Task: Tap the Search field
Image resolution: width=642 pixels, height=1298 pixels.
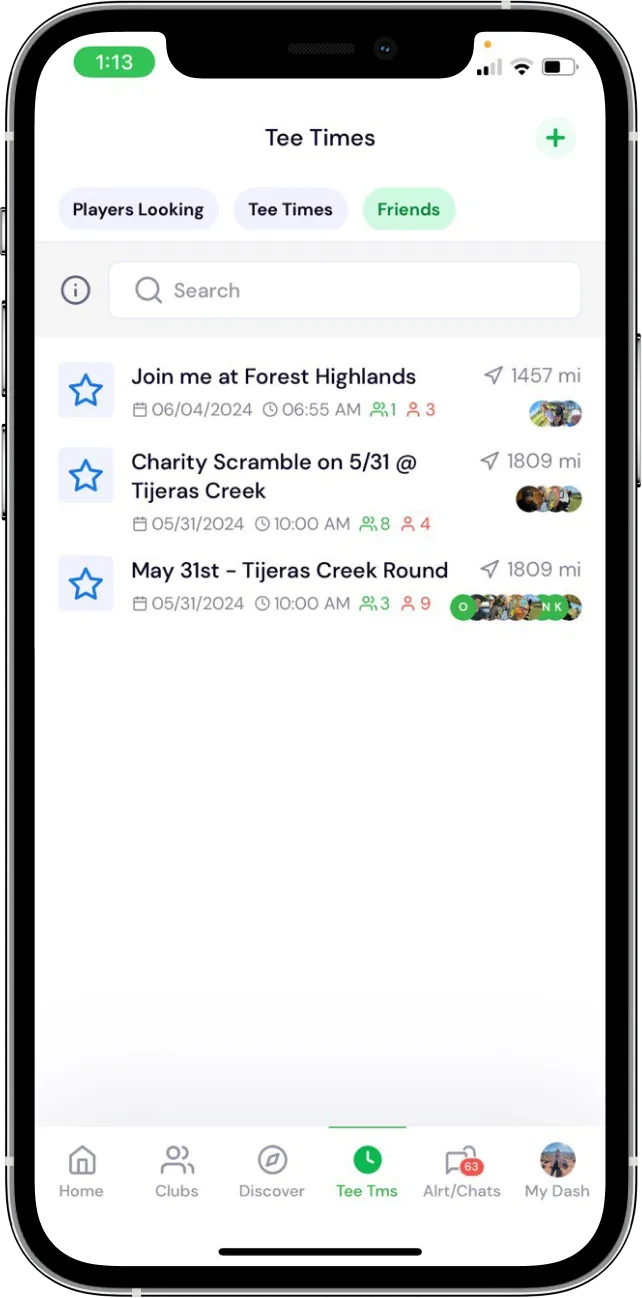Action: click(344, 290)
